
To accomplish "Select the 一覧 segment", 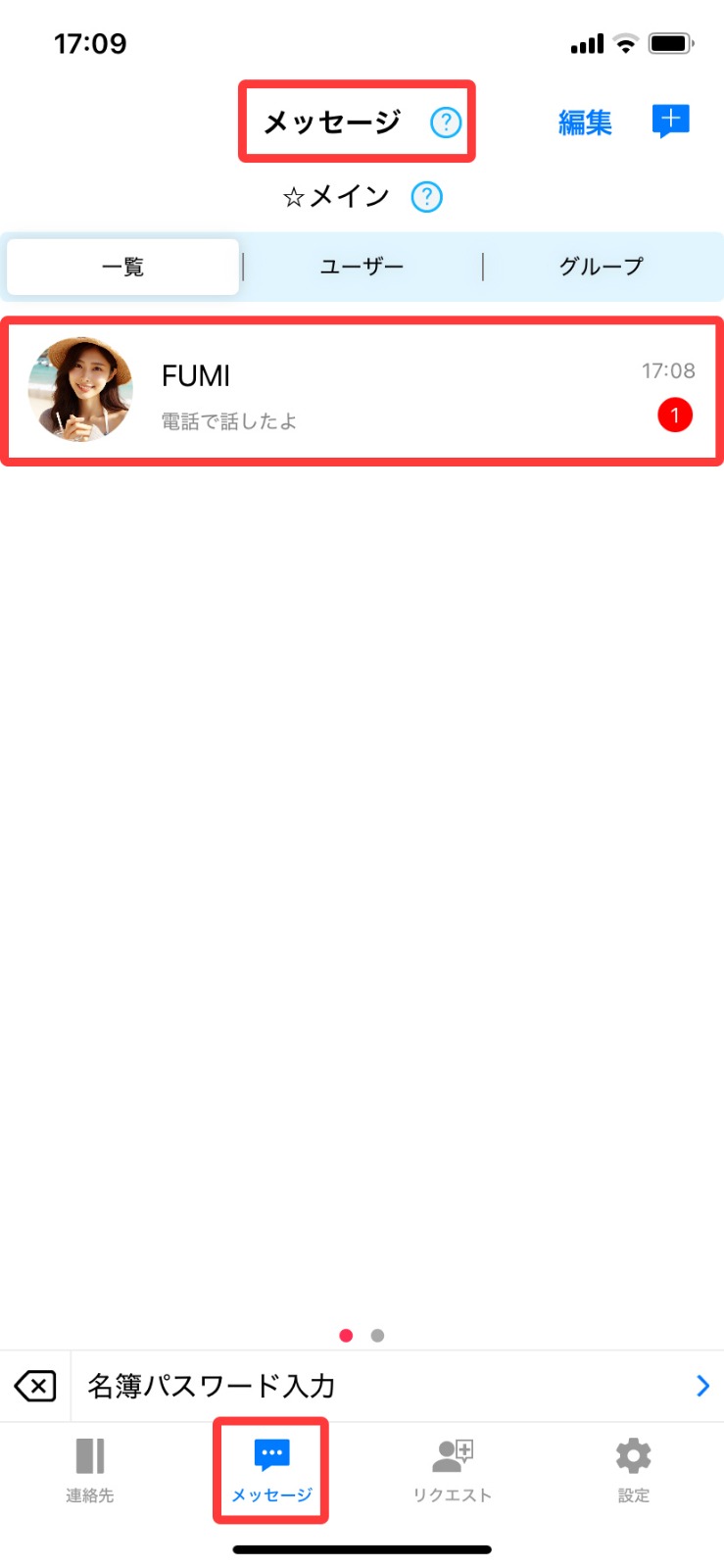I will tap(123, 267).
